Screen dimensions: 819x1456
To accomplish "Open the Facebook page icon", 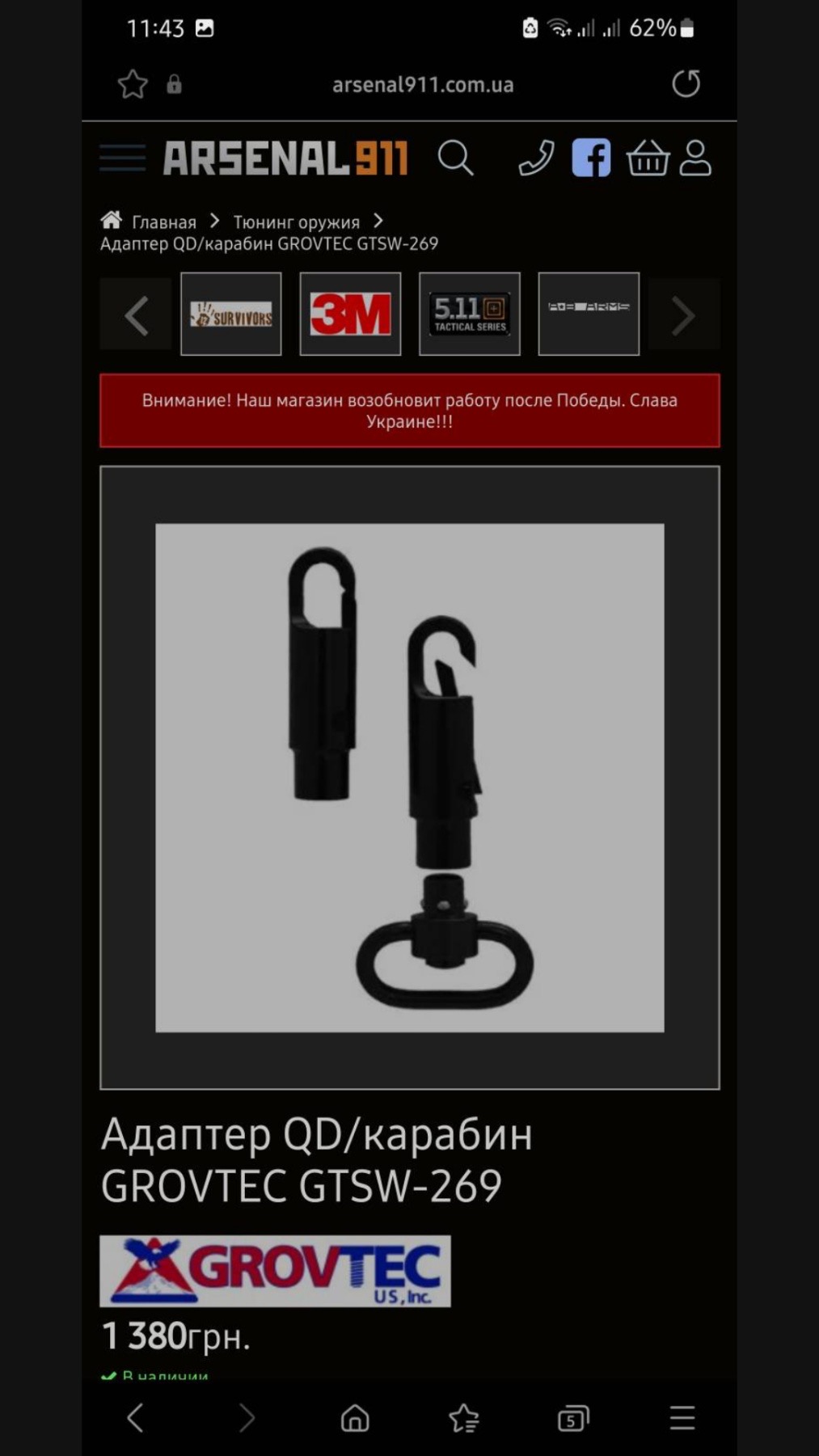I will tap(591, 158).
